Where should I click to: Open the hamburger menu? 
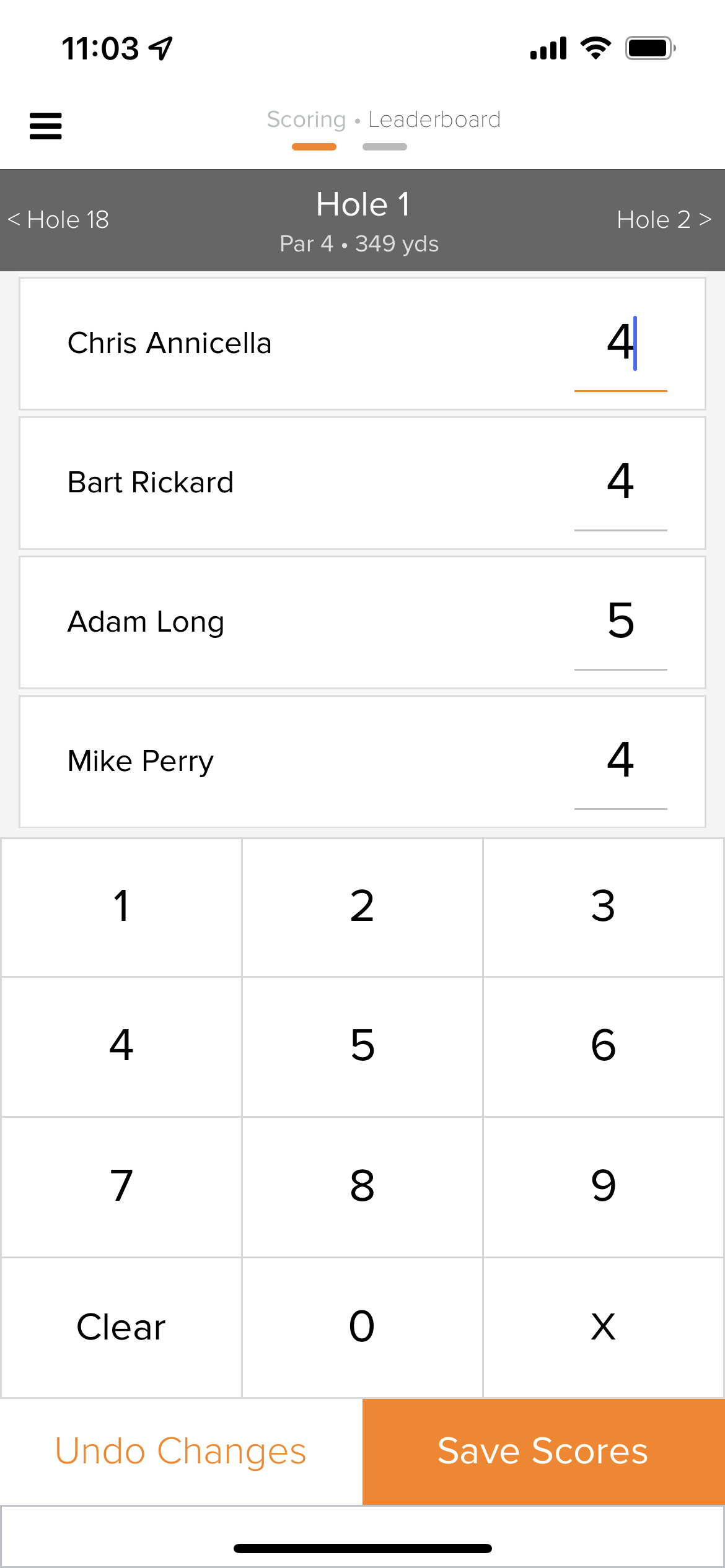(46, 126)
